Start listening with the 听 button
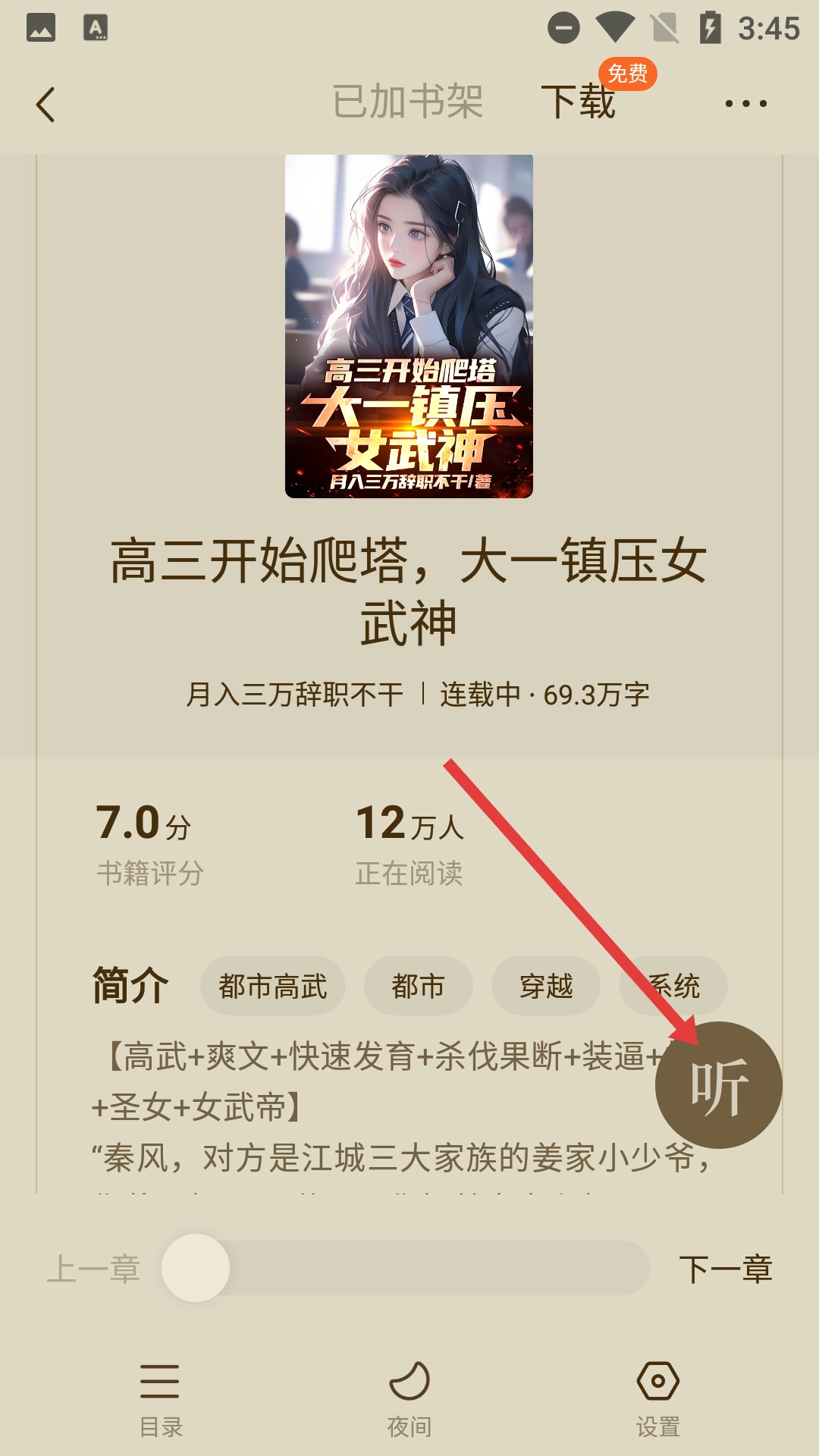 pyautogui.click(x=718, y=1085)
